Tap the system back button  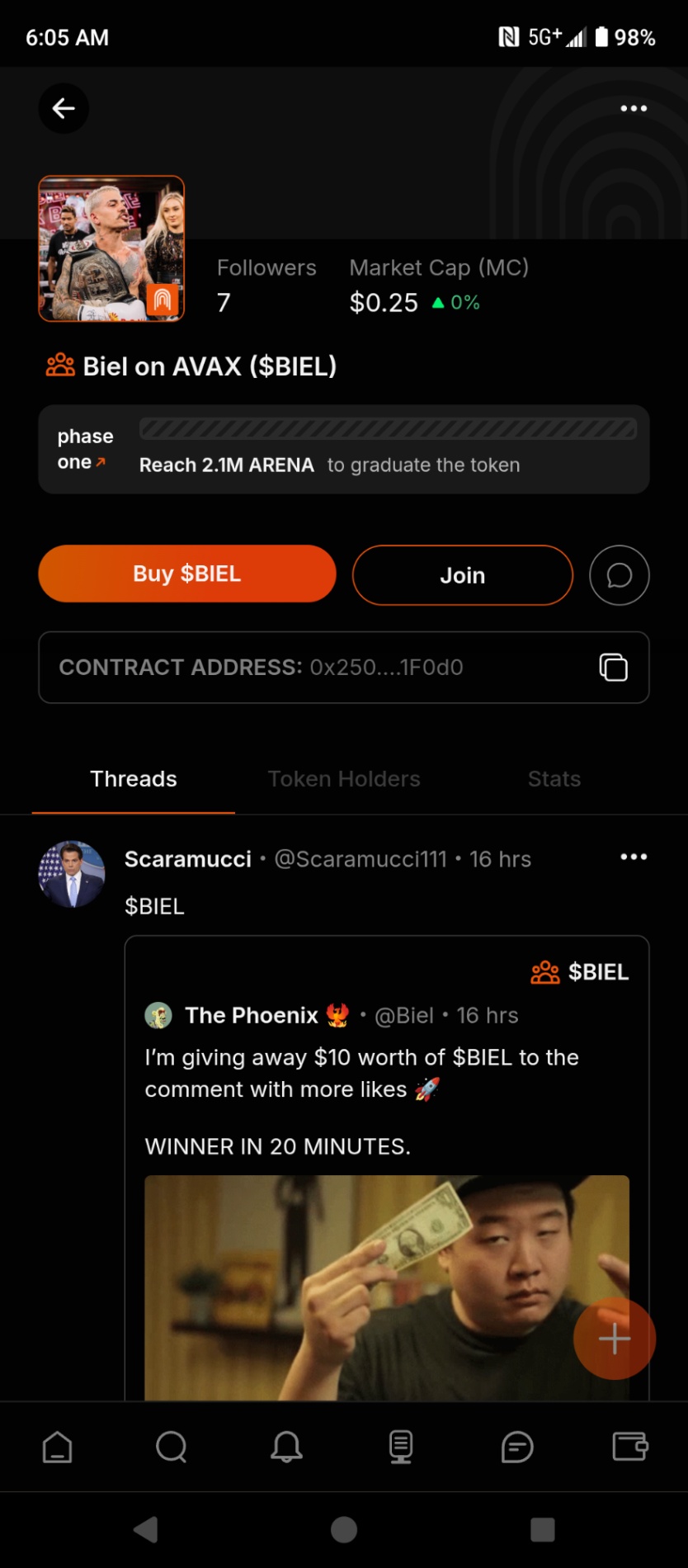pos(146,1529)
